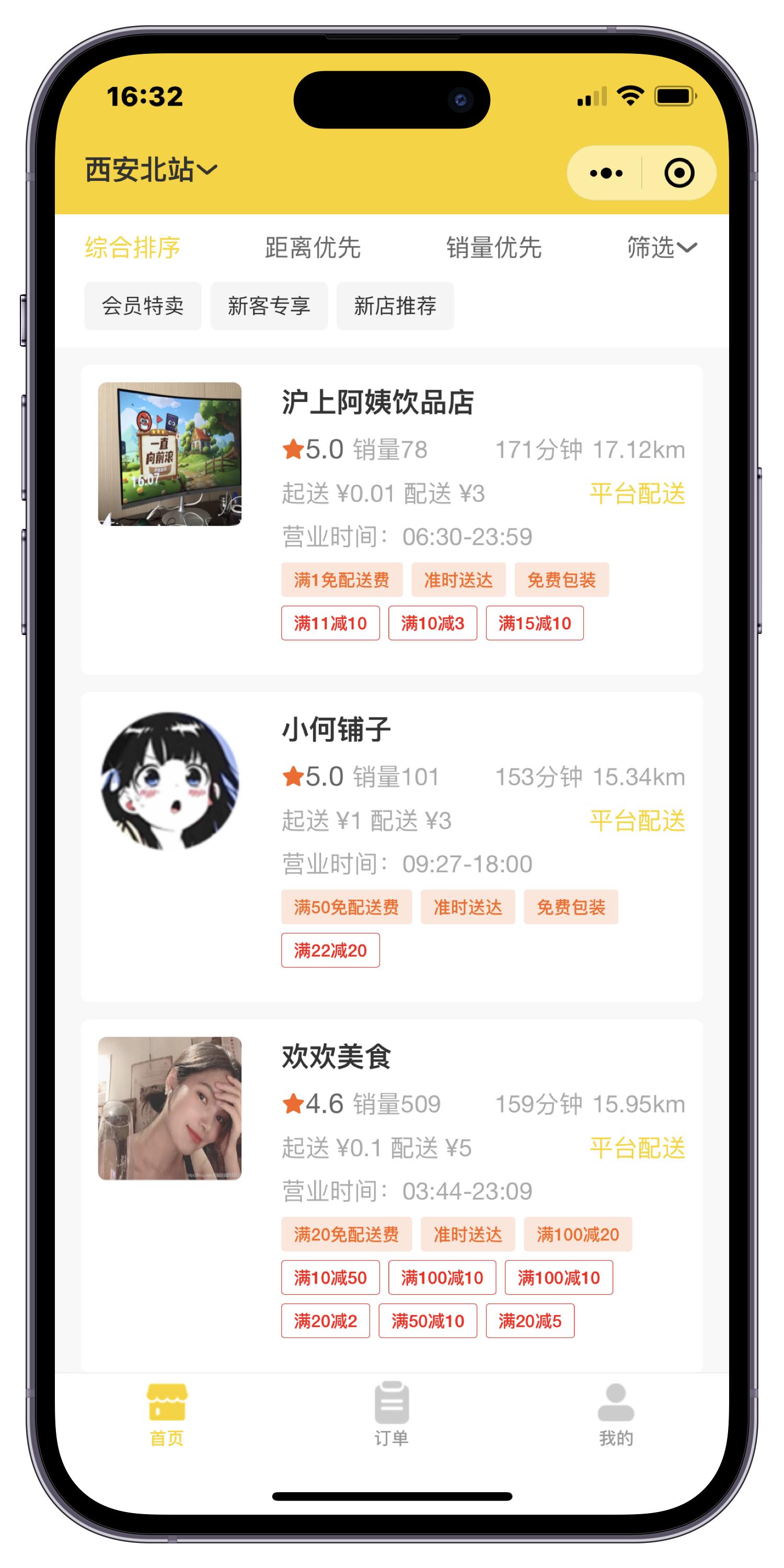Apply the 新店推荐 filter chip
This screenshot has height=1568, width=784.
395,306
